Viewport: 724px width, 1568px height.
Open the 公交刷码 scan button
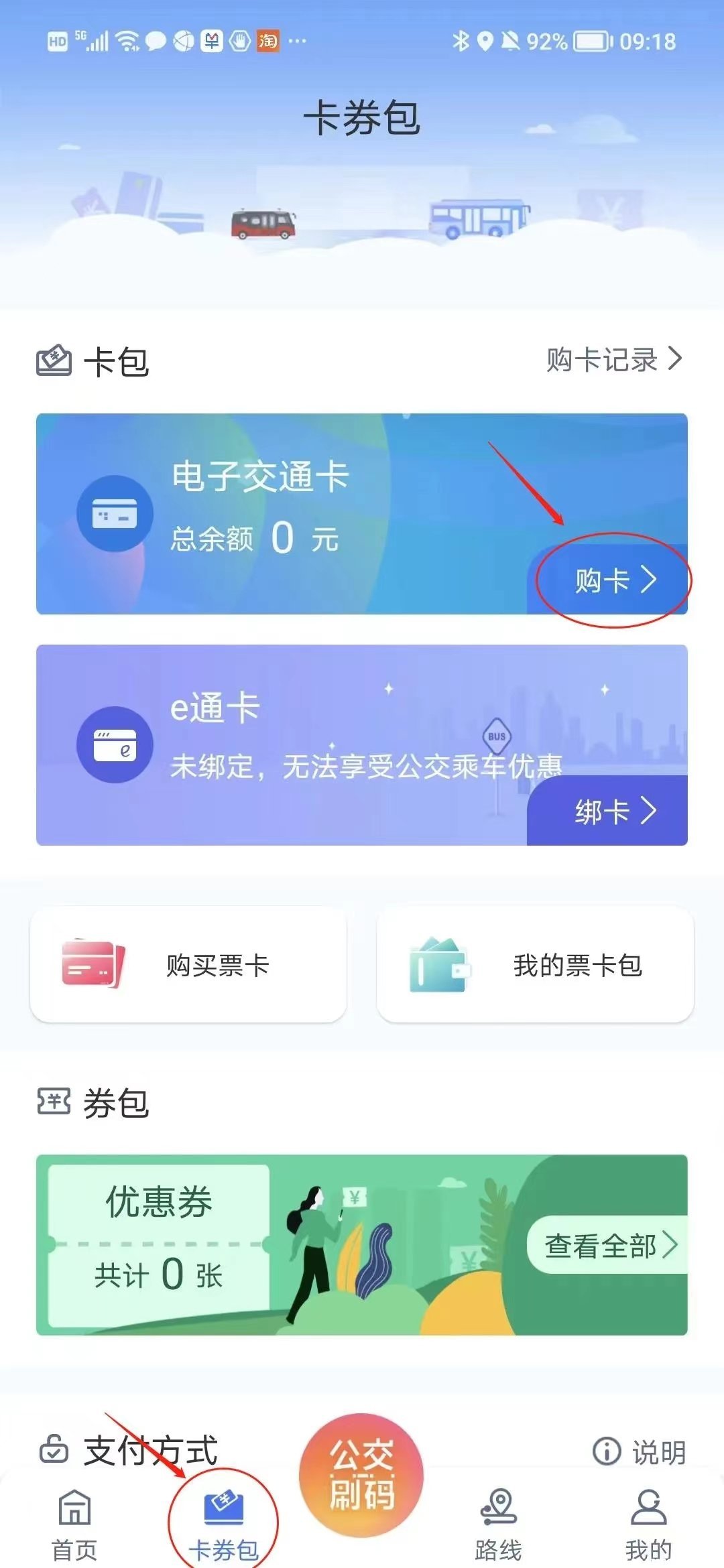click(x=361, y=1476)
